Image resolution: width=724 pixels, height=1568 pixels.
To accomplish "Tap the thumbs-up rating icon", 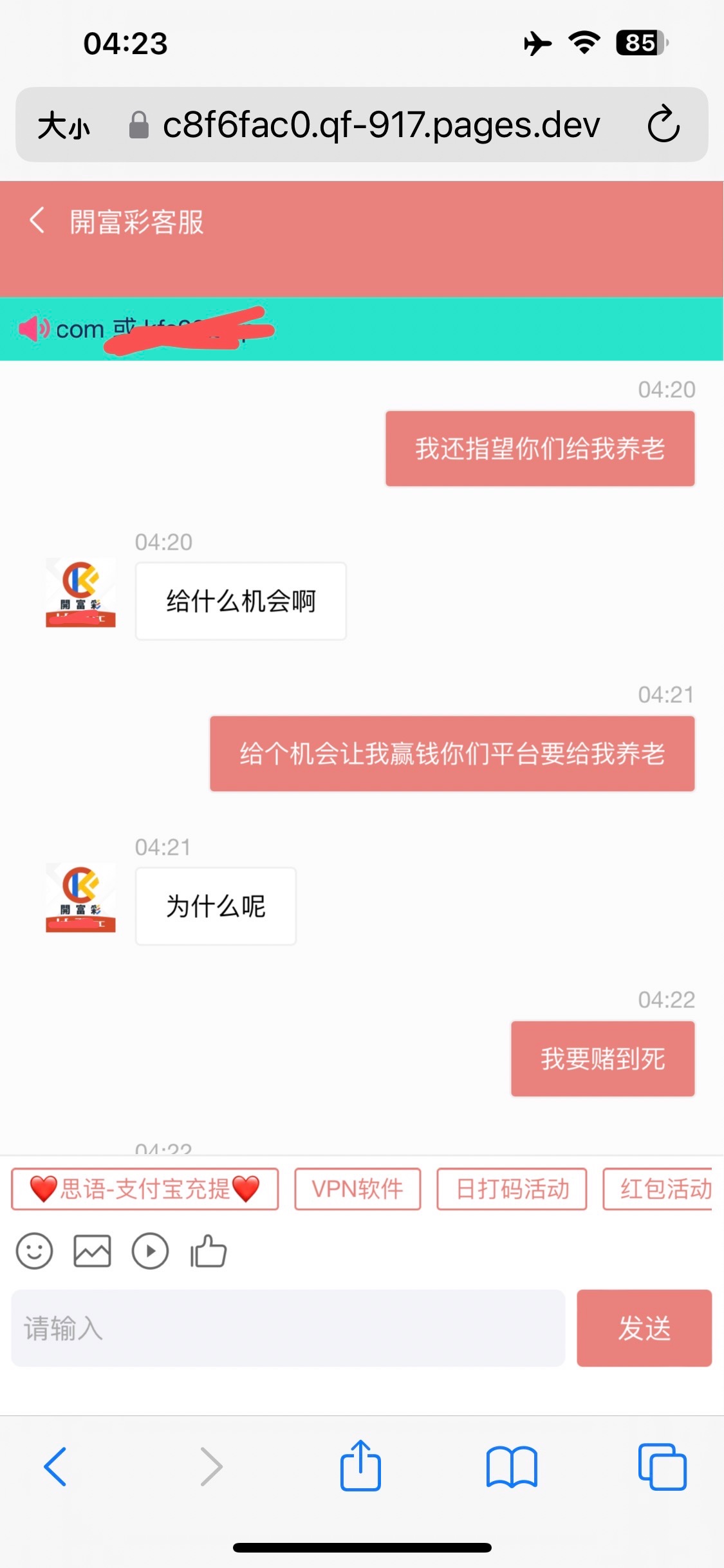I will point(208,1251).
